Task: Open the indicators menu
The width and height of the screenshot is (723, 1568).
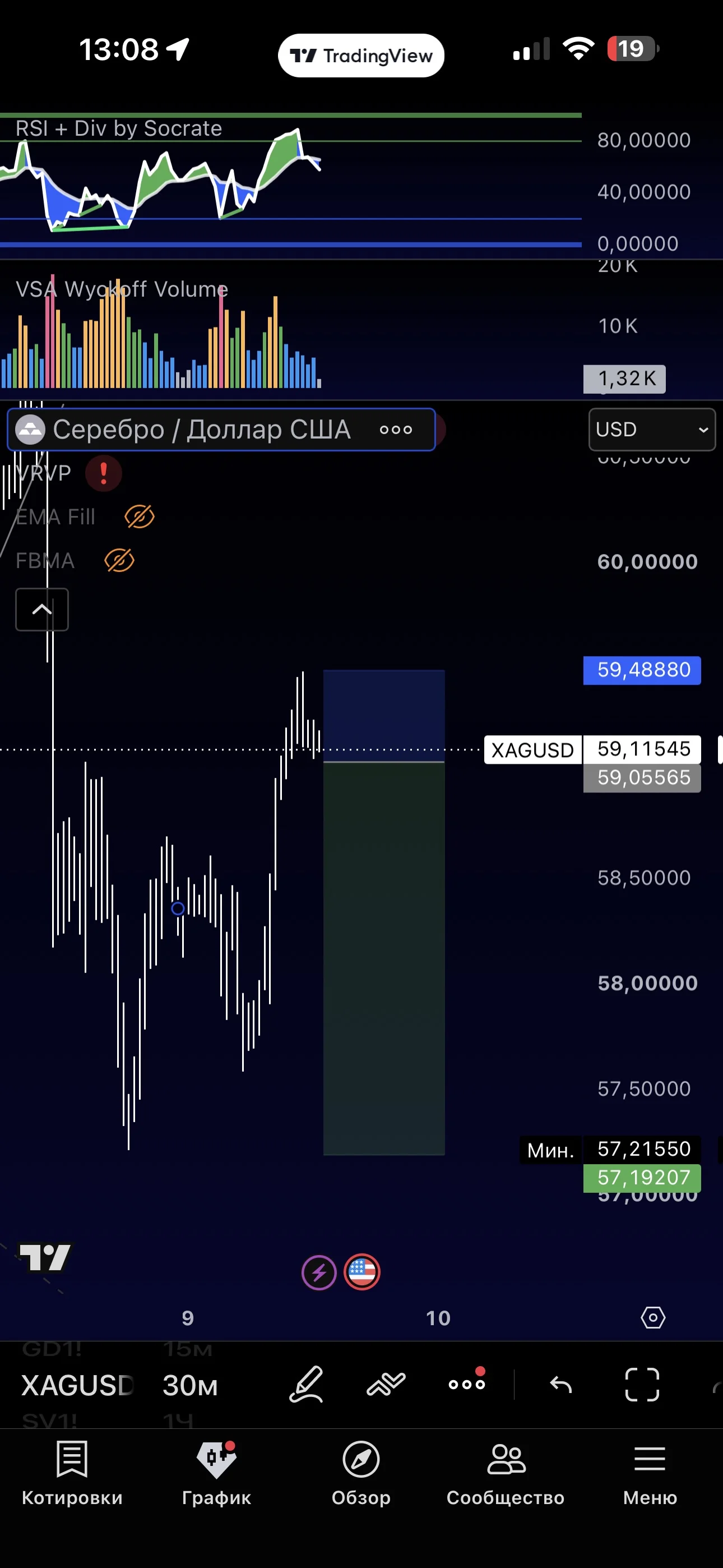Action: point(387,1385)
